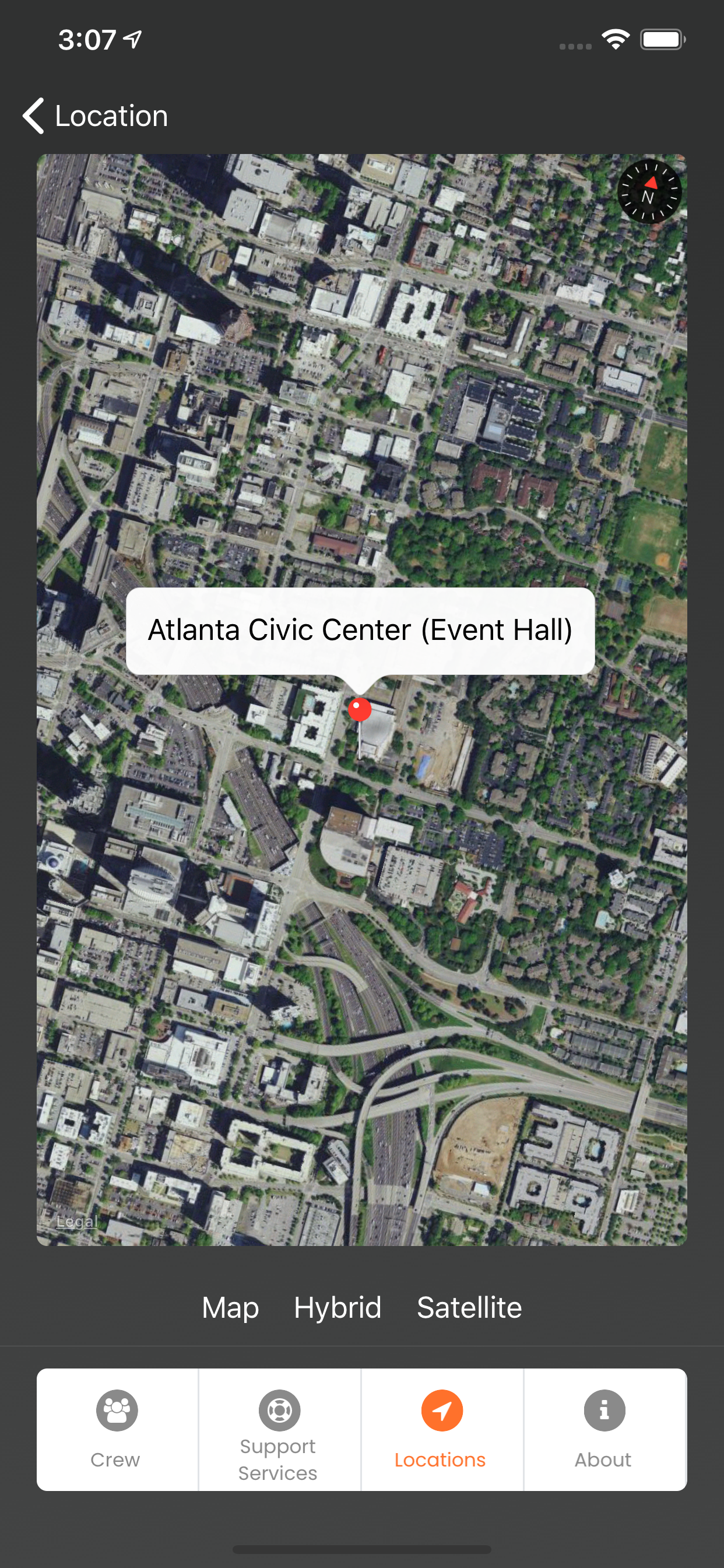This screenshot has width=724, height=1568.
Task: Open the Atlanta Civic Center callout
Action: (x=360, y=631)
